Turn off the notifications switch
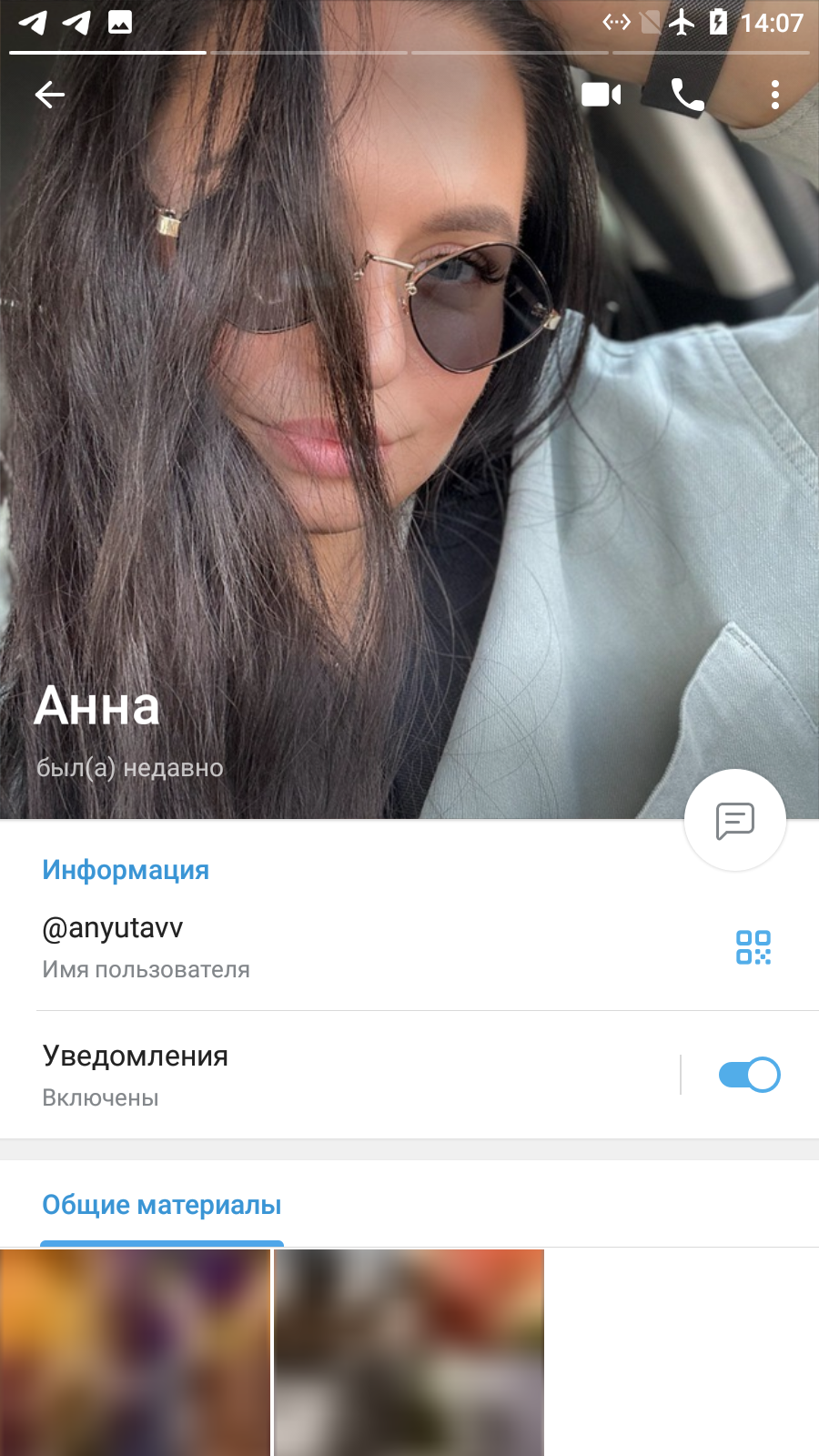This screenshot has width=819, height=1456. (749, 1075)
